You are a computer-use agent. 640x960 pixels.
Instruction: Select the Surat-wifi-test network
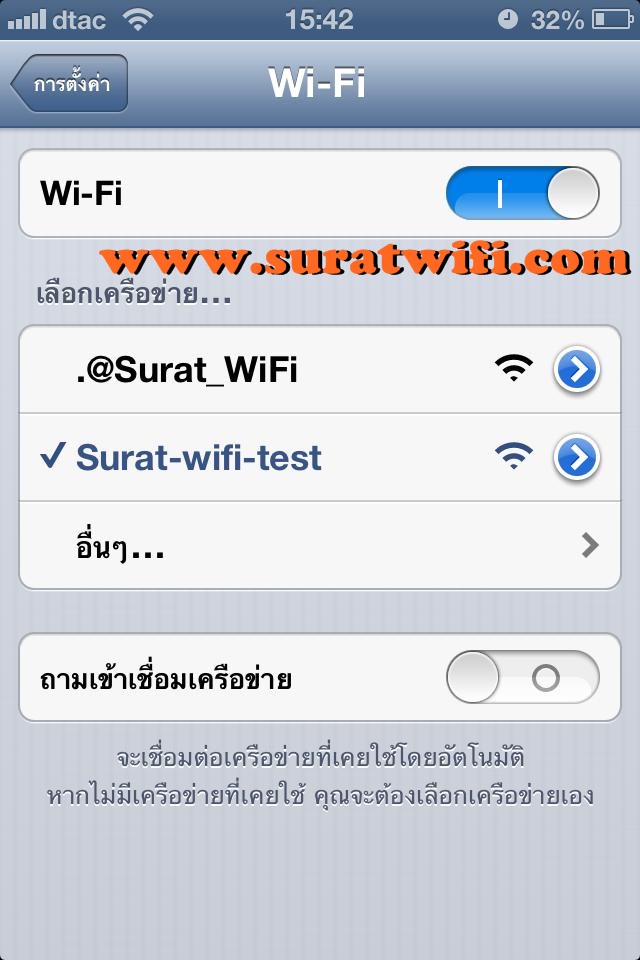[x=198, y=457]
